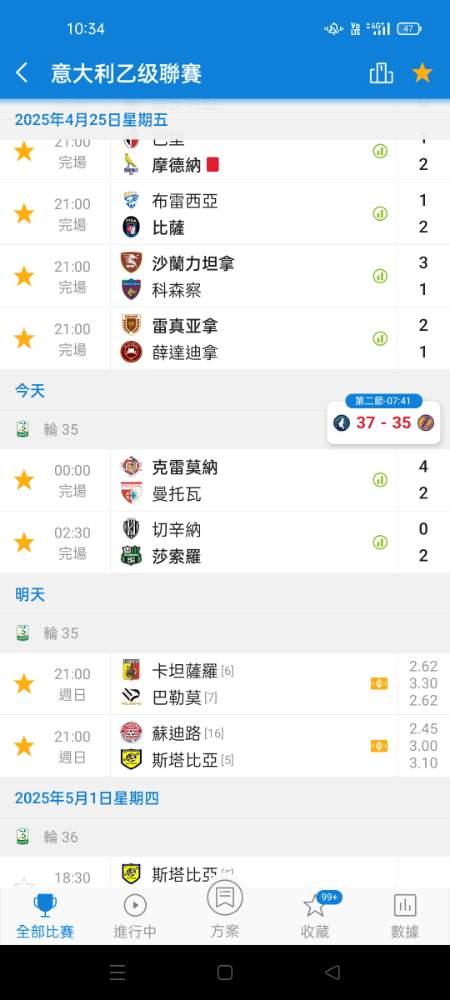Open the league standings icon
Image resolution: width=450 pixels, height=1000 pixels.
point(381,73)
